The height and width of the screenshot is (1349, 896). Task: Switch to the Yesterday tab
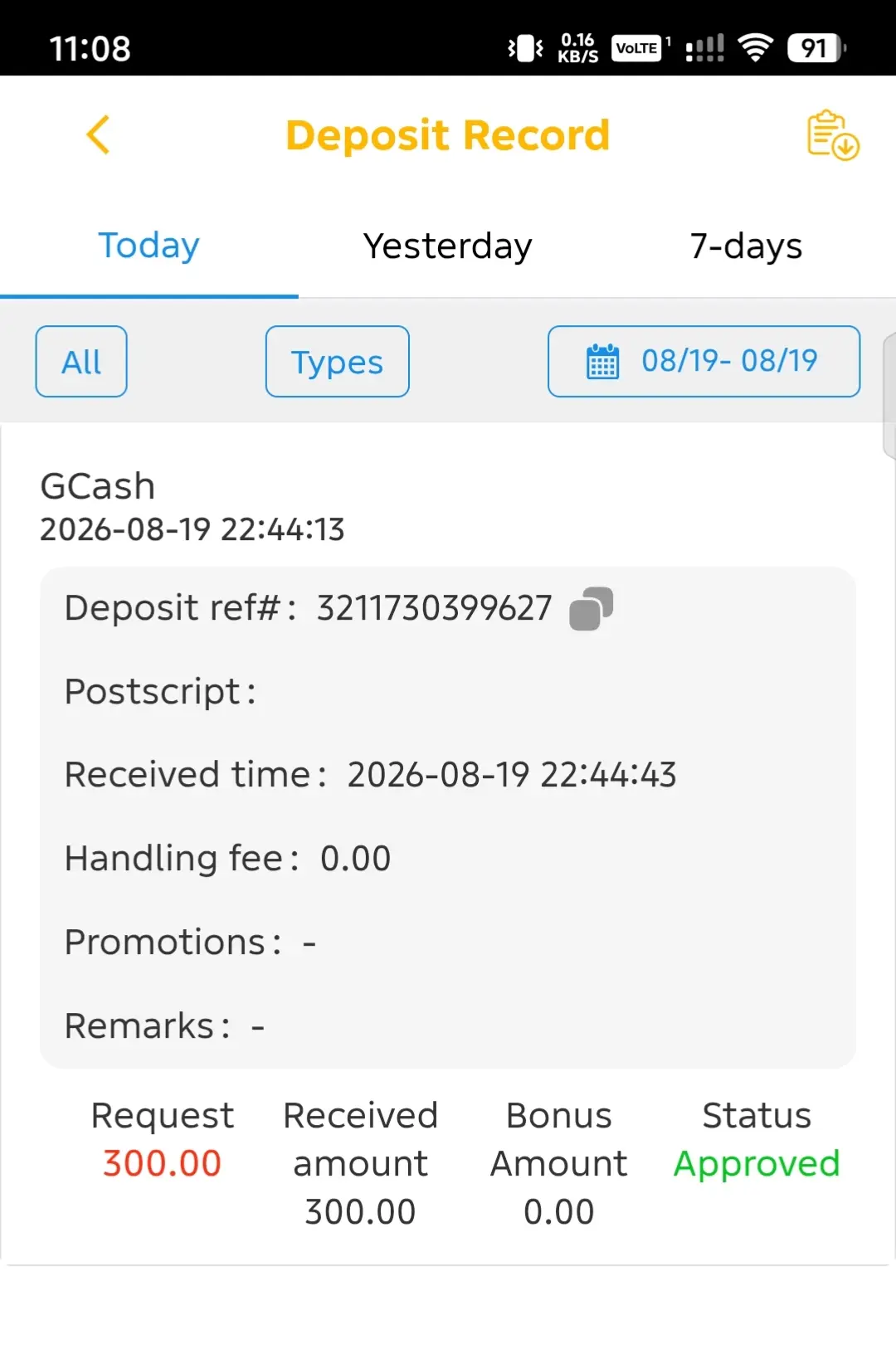448,246
